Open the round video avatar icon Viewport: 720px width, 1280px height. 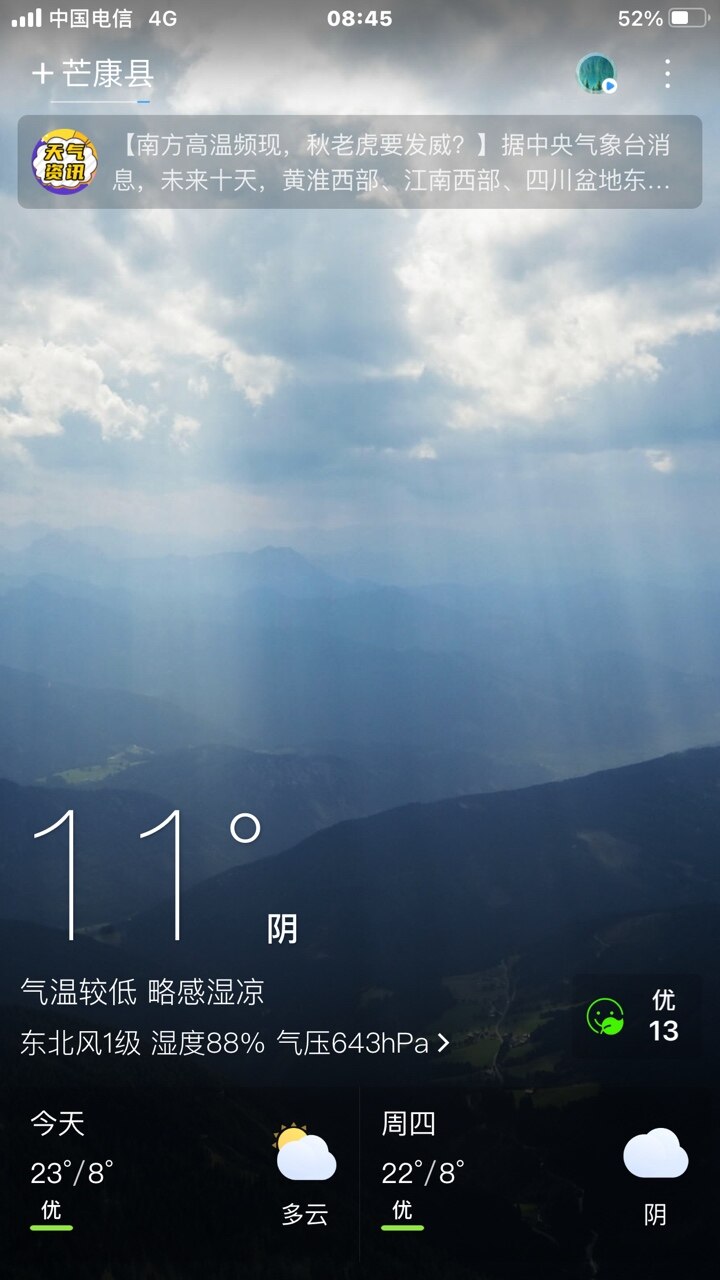click(x=596, y=74)
